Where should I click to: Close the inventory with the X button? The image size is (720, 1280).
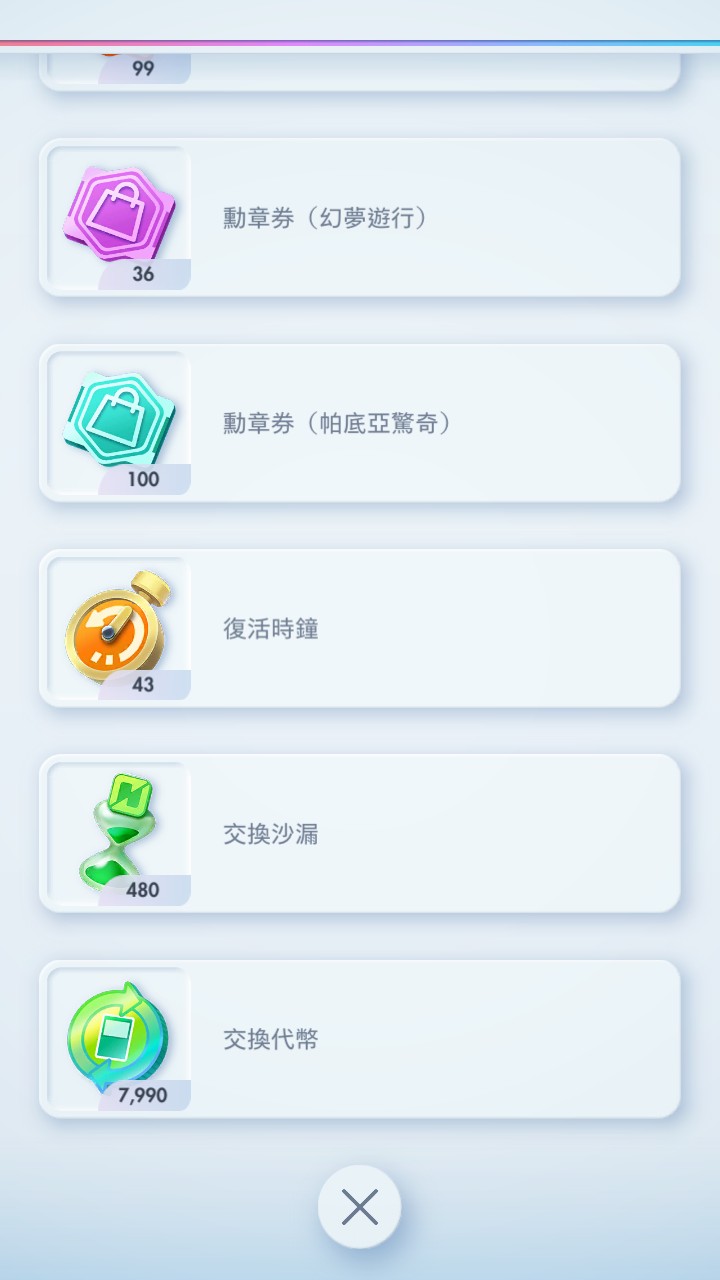click(360, 1207)
